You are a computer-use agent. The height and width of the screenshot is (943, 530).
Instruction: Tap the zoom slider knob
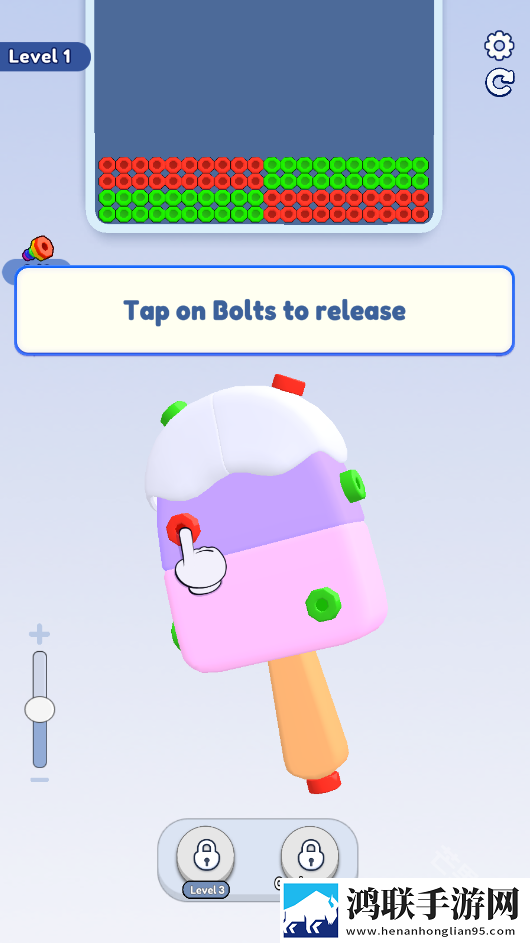[40, 710]
